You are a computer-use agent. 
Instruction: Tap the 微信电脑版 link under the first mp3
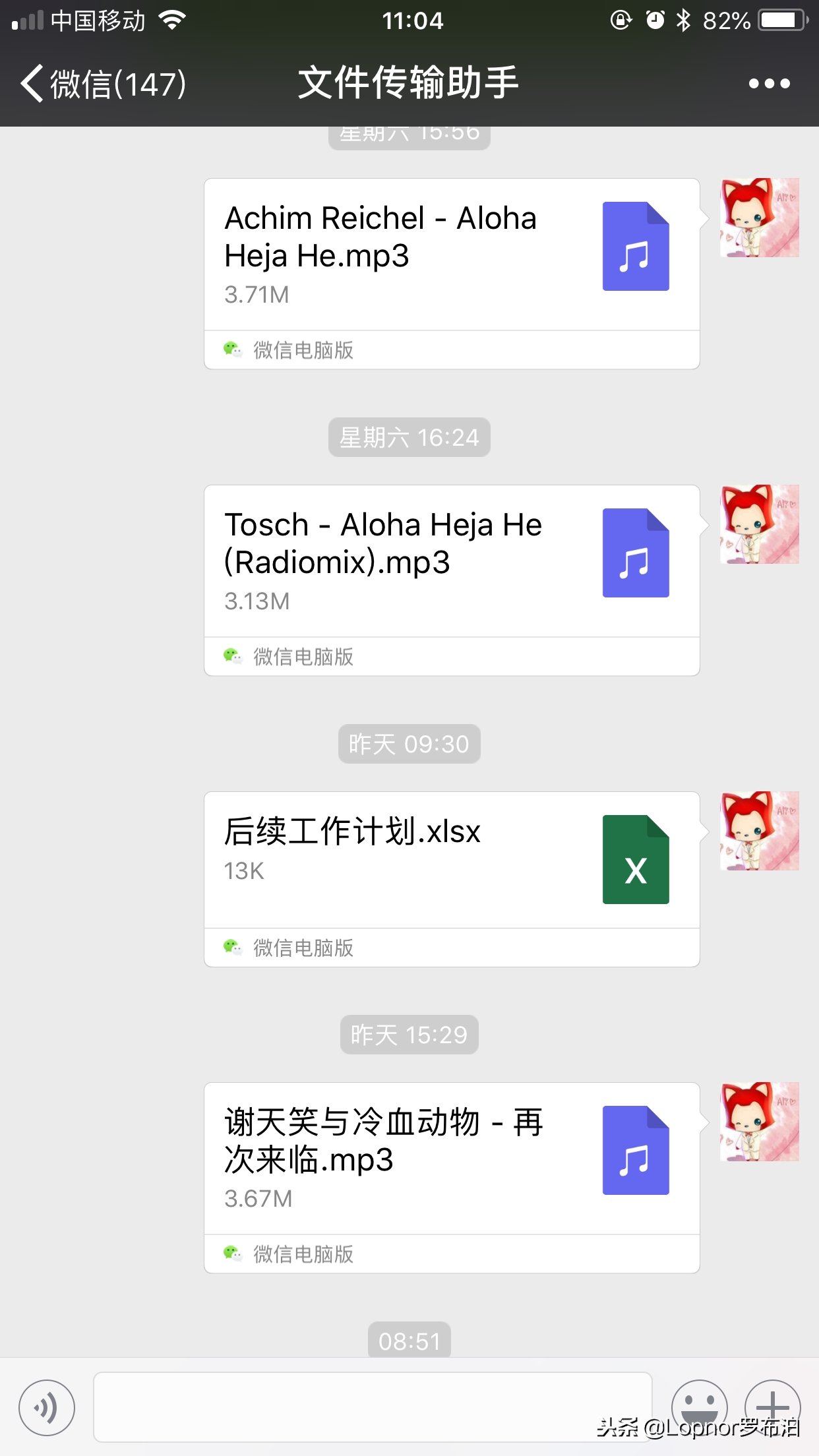(x=302, y=350)
